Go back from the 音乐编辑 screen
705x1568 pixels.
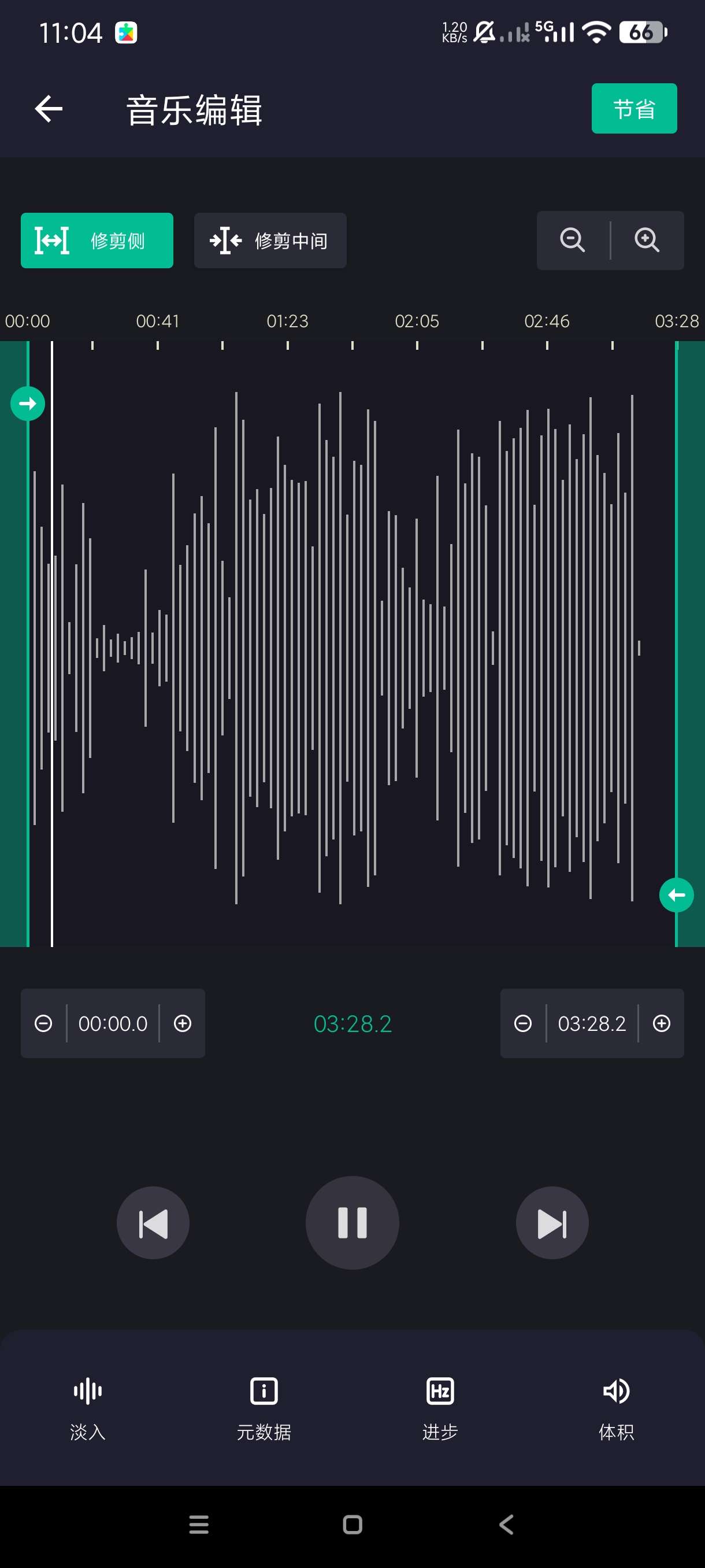[x=49, y=110]
